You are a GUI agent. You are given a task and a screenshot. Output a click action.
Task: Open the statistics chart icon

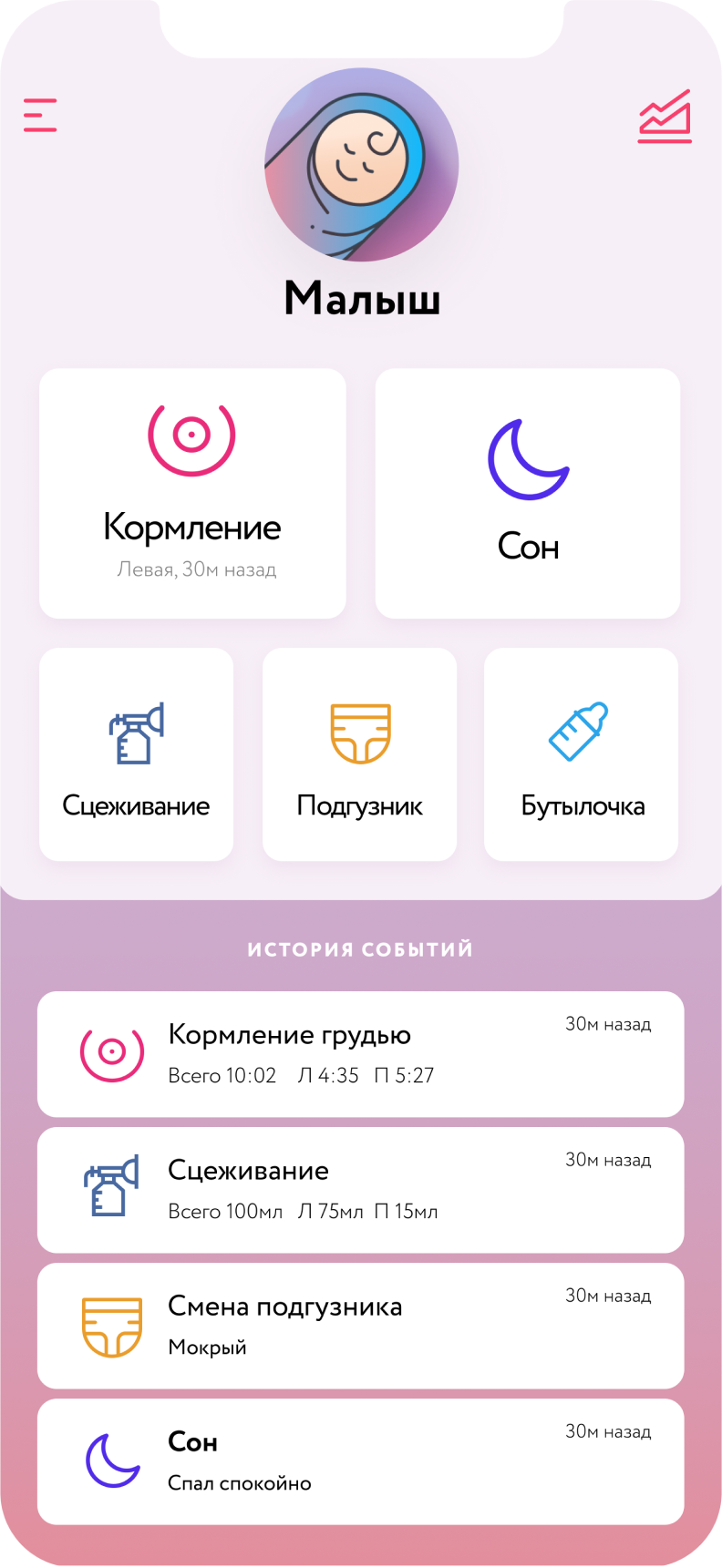(x=665, y=117)
